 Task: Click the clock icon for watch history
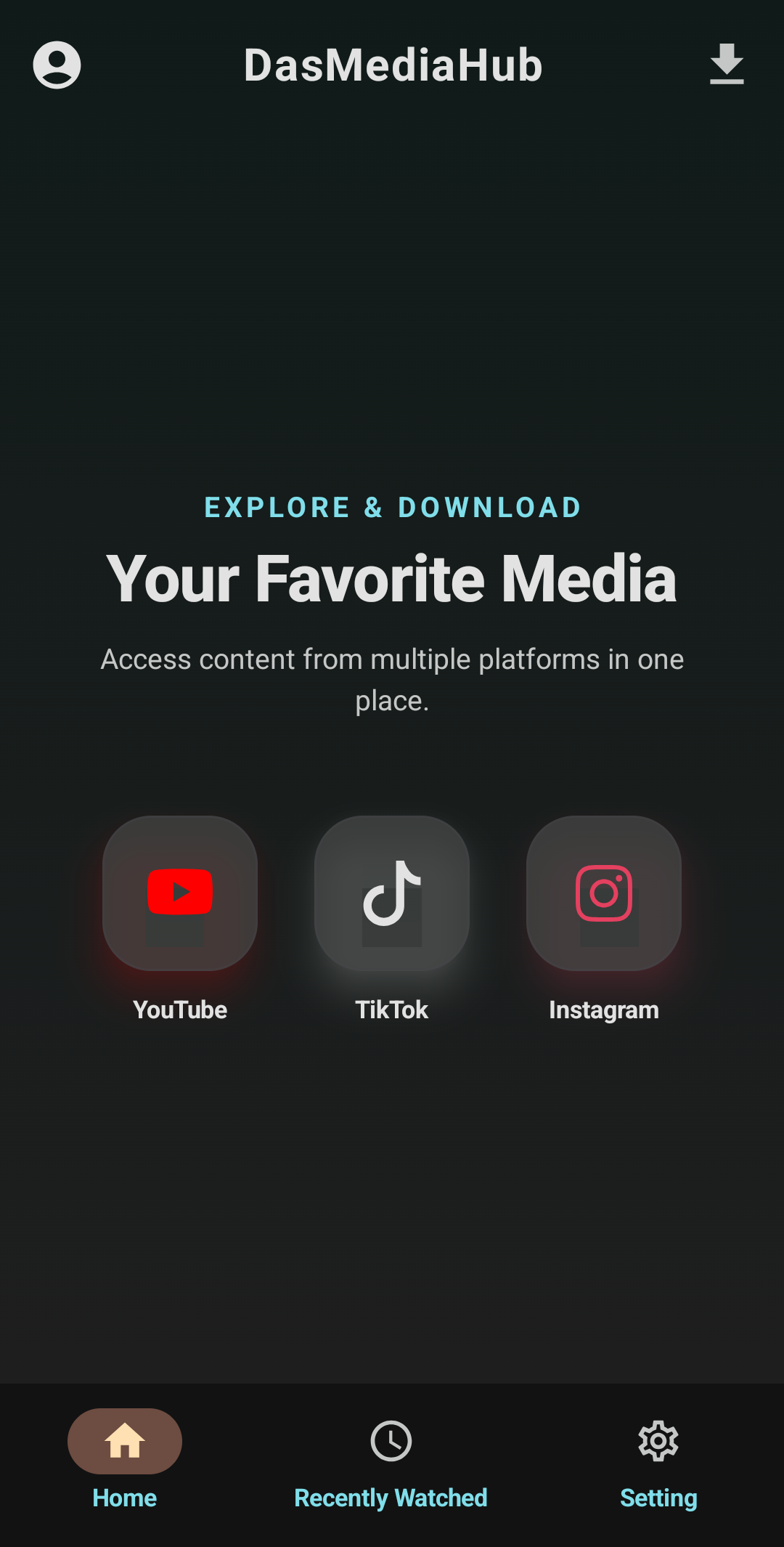391,1441
